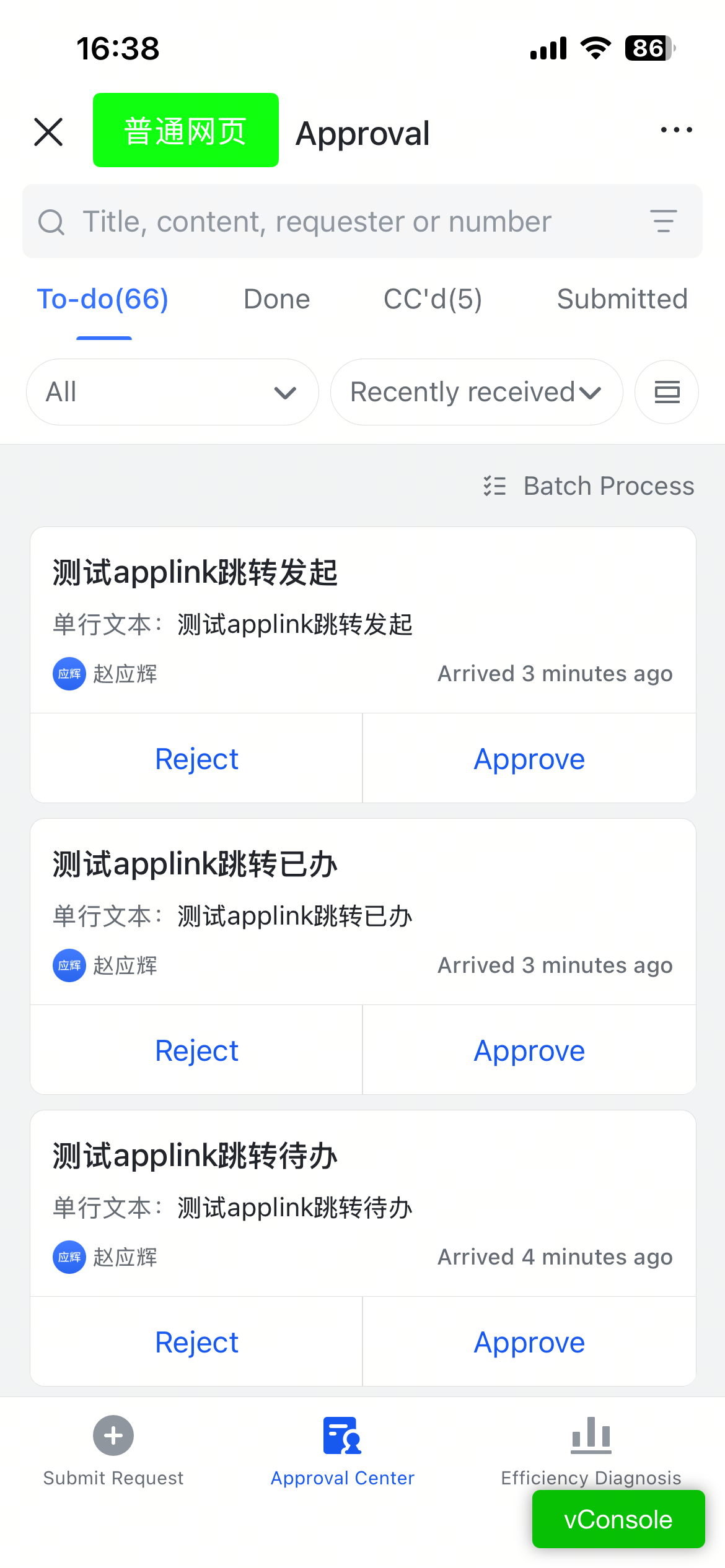
Task: Open the vConsole debug panel
Action: (618, 1519)
